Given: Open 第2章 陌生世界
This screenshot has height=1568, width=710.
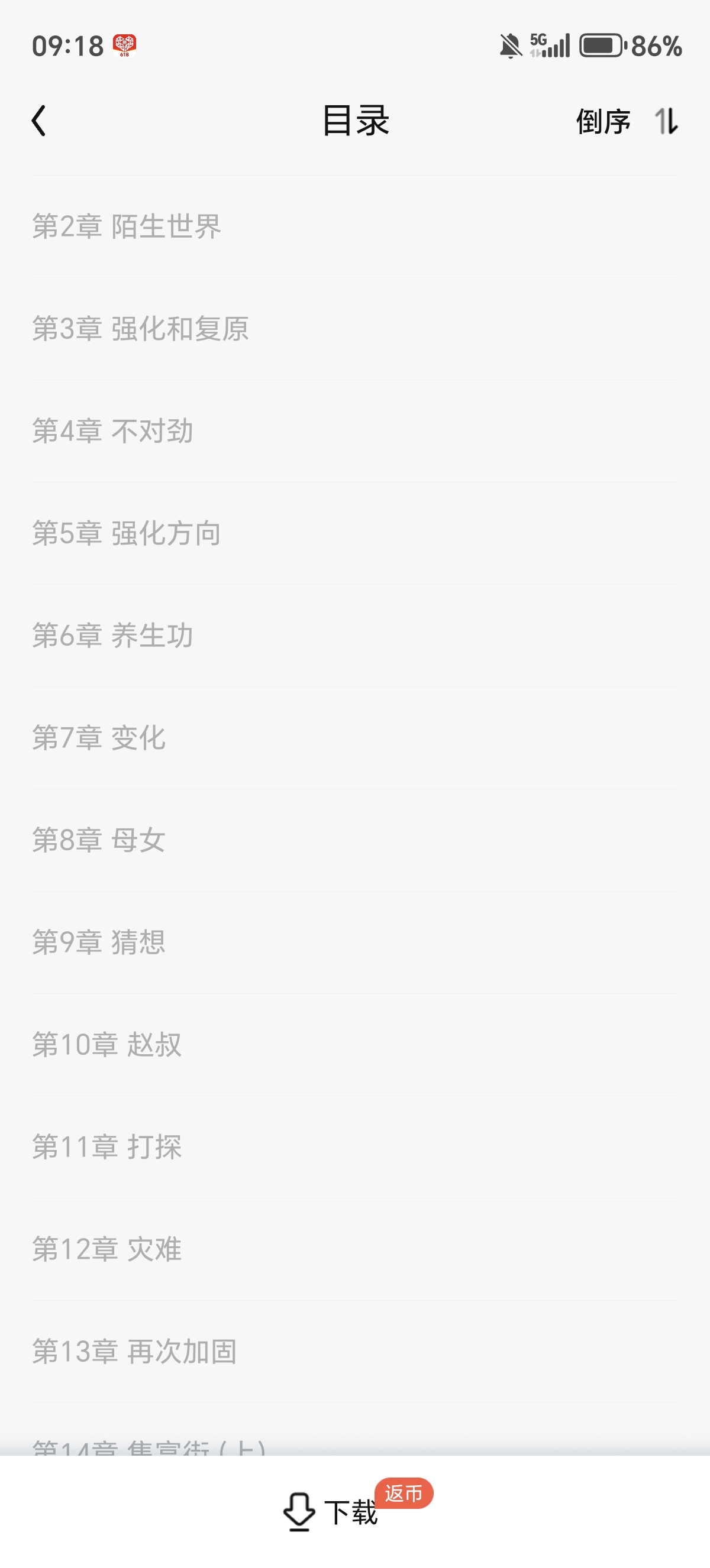Looking at the screenshot, I should [127, 226].
